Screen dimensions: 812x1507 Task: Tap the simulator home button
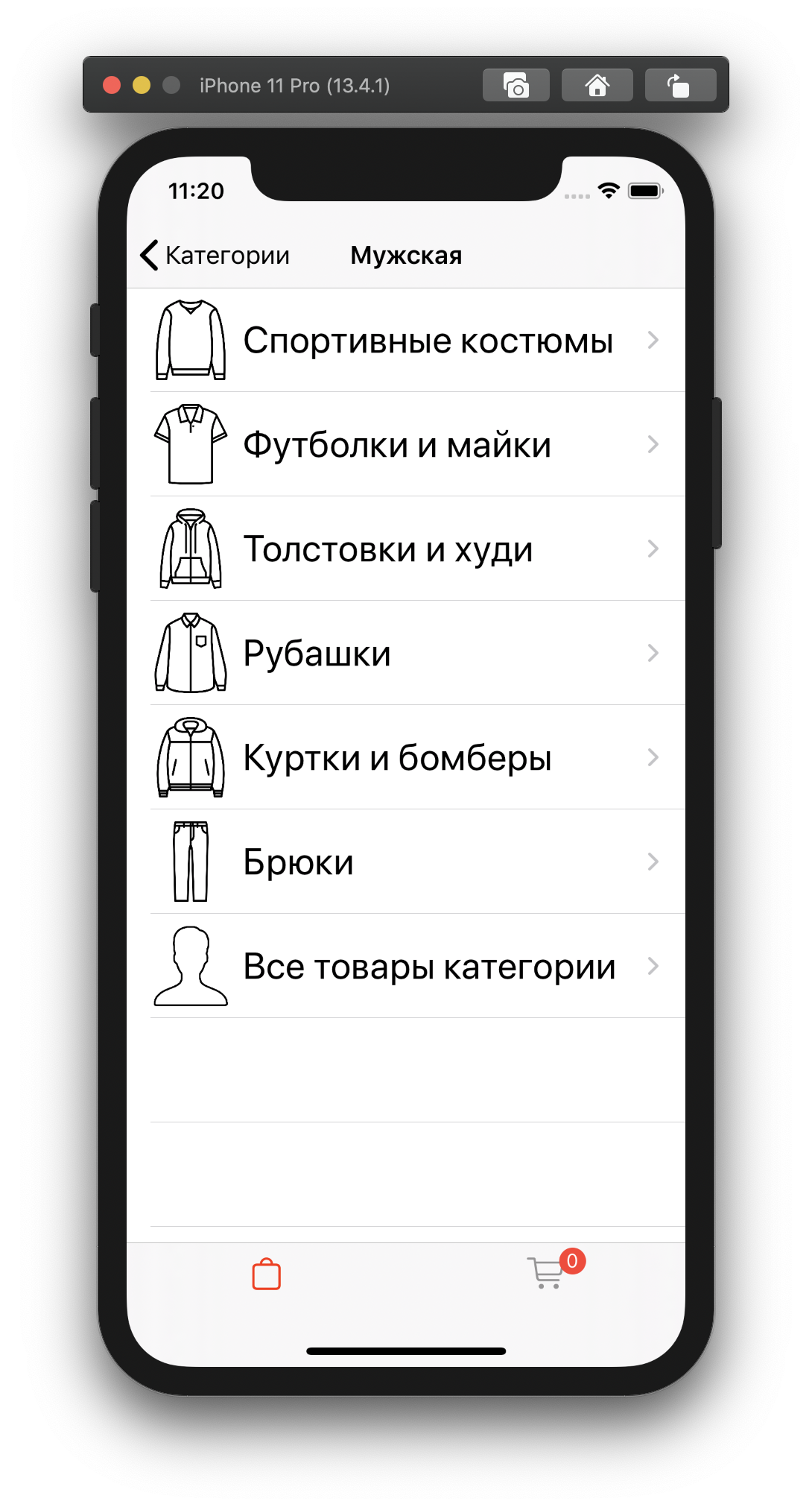click(x=597, y=86)
